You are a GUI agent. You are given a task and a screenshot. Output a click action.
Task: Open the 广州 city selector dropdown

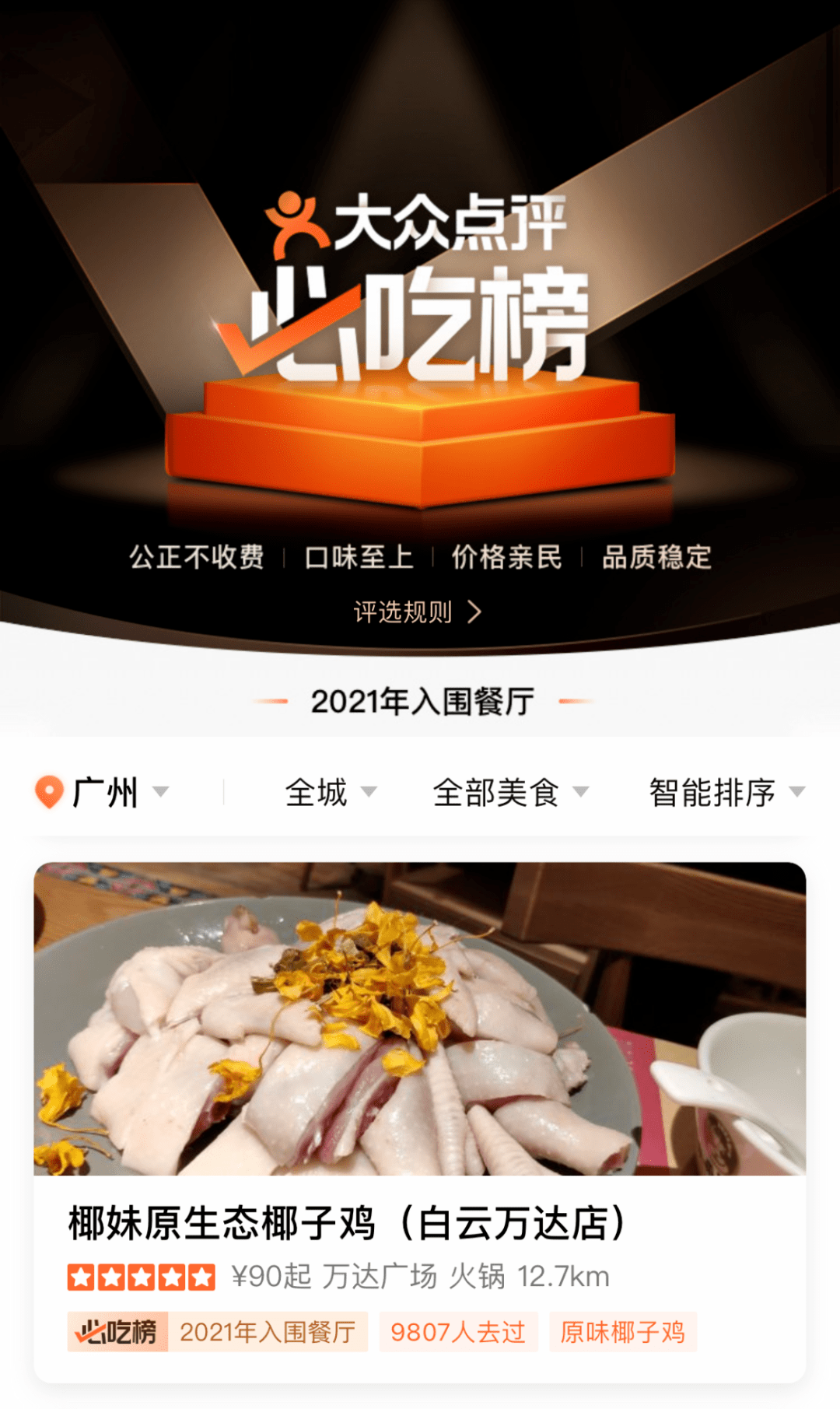tap(107, 793)
